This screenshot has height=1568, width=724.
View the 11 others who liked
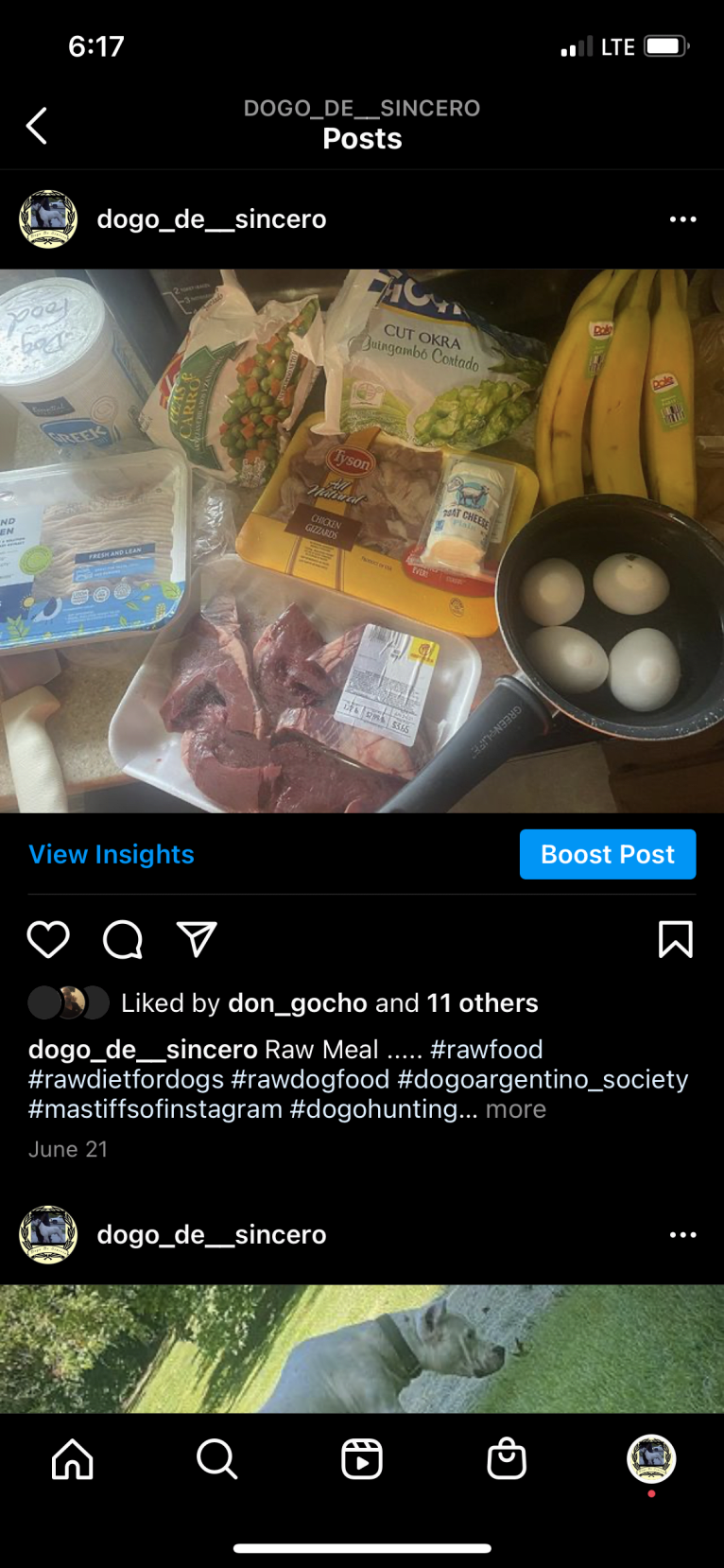tap(482, 1002)
